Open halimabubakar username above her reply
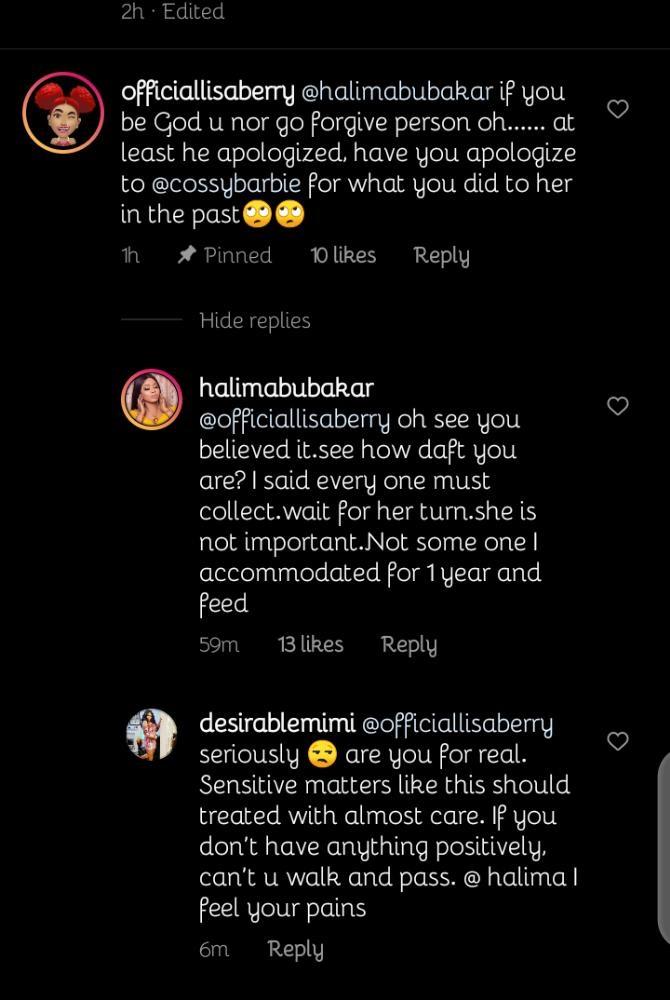 pos(286,387)
